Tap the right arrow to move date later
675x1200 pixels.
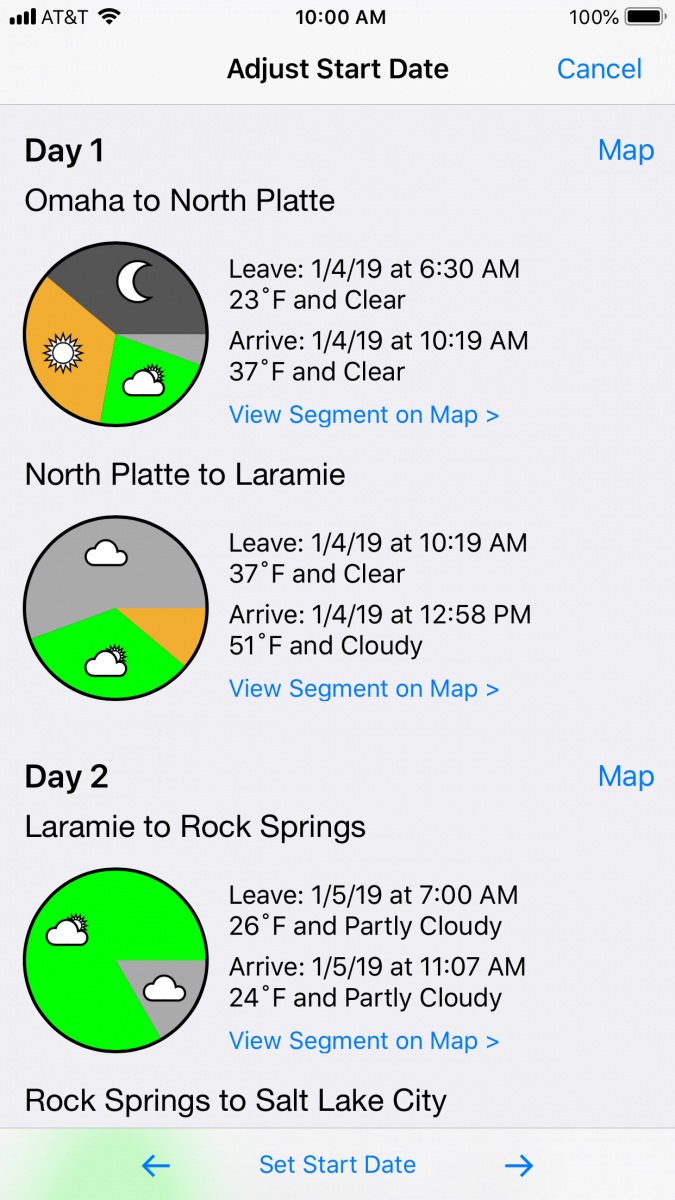tap(519, 1165)
